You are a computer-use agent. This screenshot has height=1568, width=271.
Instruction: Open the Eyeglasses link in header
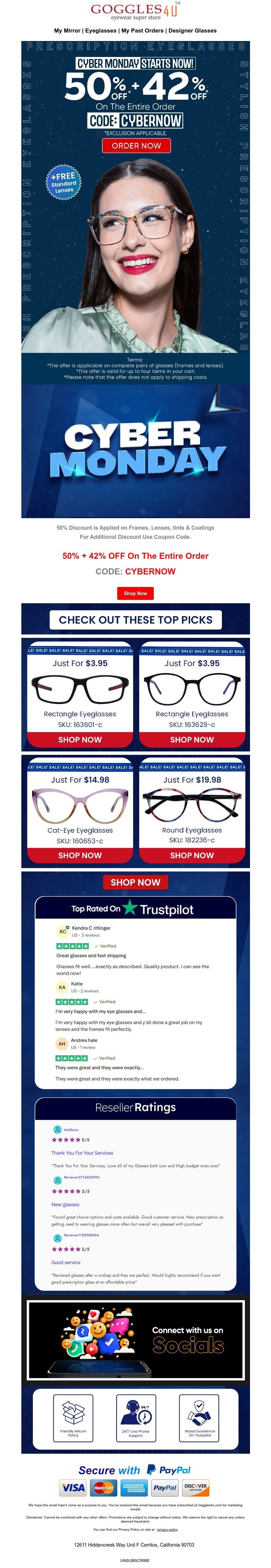tap(101, 31)
